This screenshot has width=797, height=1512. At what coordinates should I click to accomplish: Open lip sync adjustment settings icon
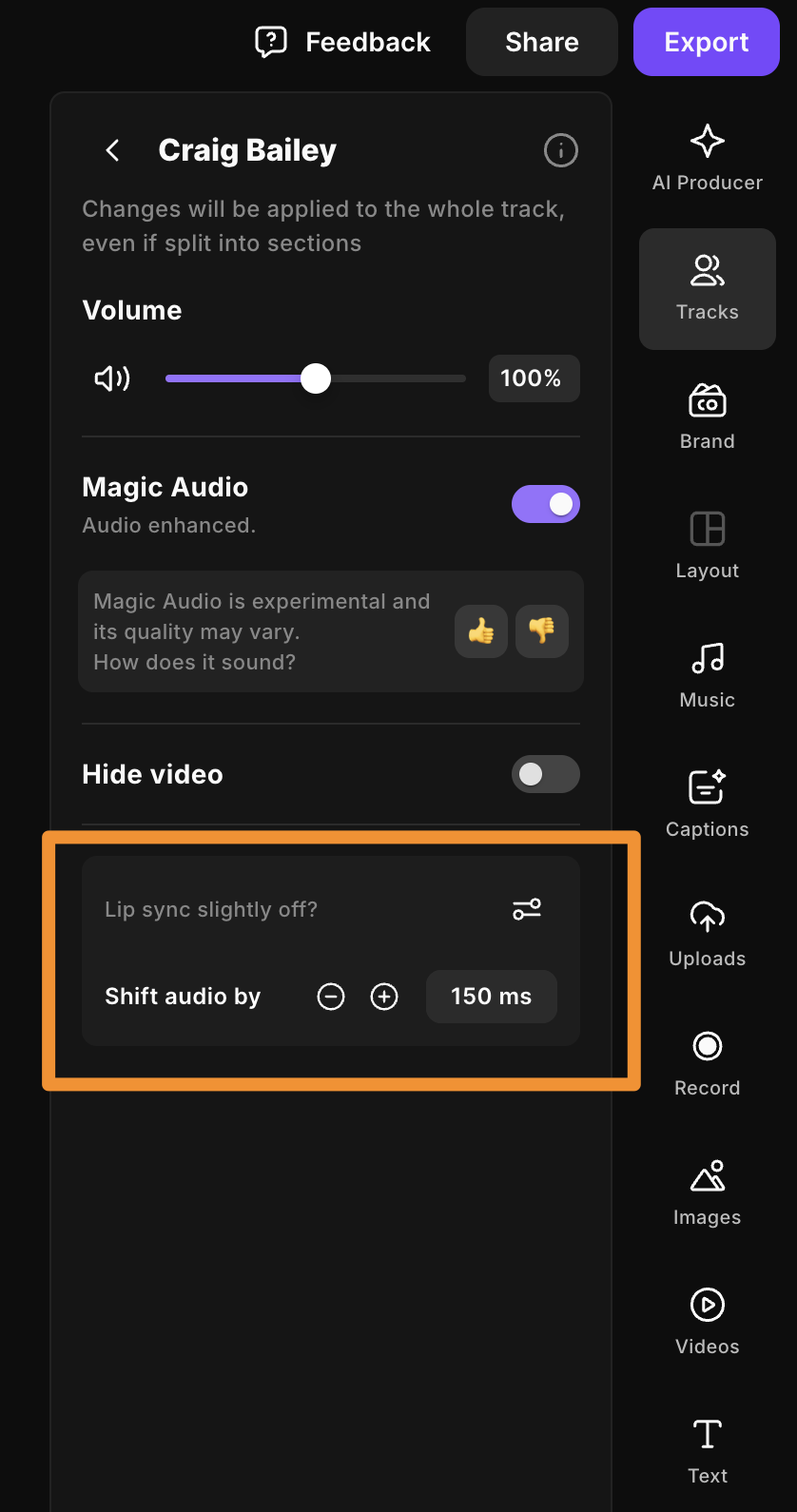527,909
